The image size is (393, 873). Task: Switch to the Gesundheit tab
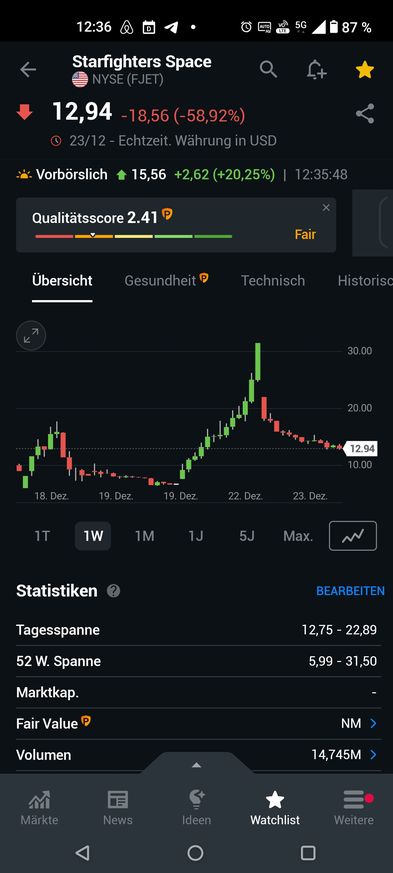[x=166, y=280]
